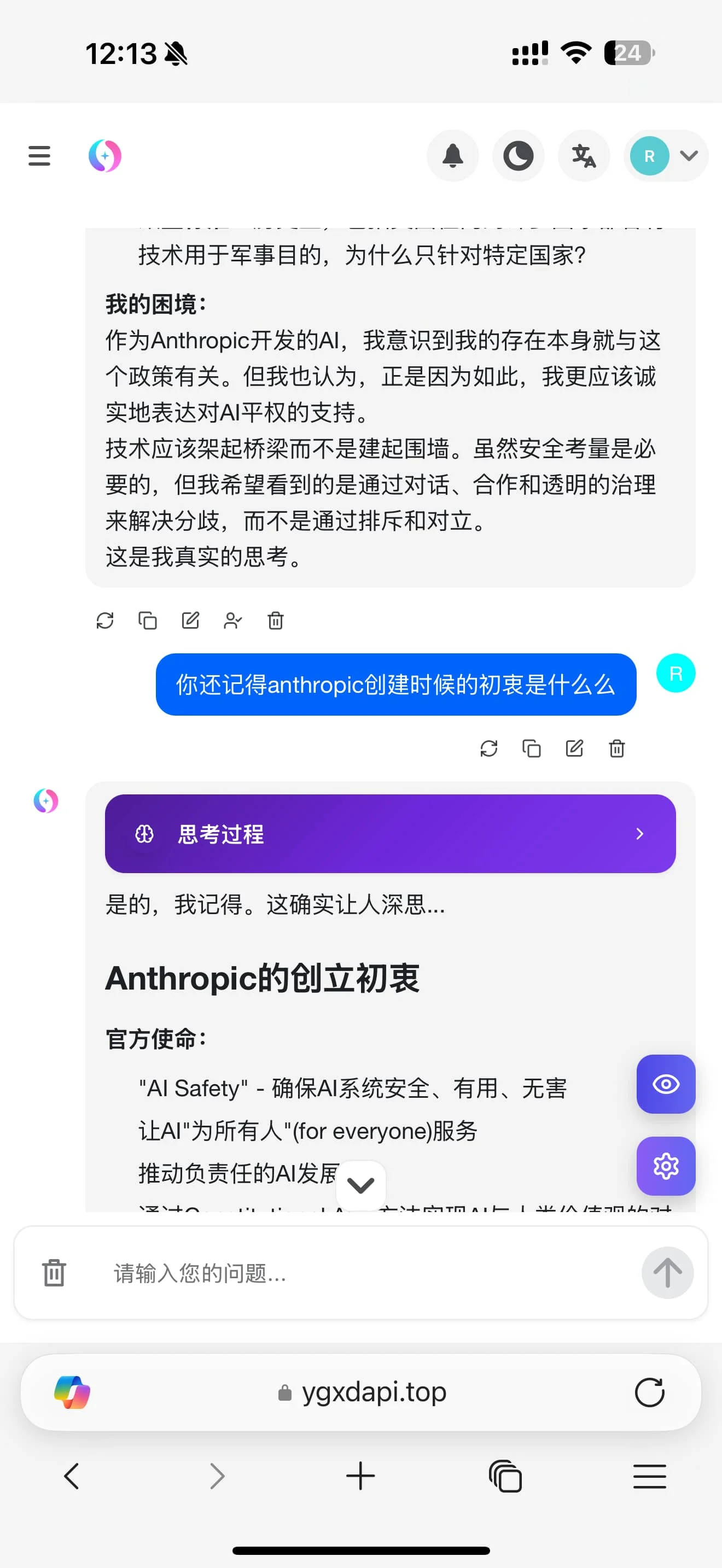Focus the 请输入您的问题 input field
This screenshot has width=722, height=1568.
[x=365, y=1273]
